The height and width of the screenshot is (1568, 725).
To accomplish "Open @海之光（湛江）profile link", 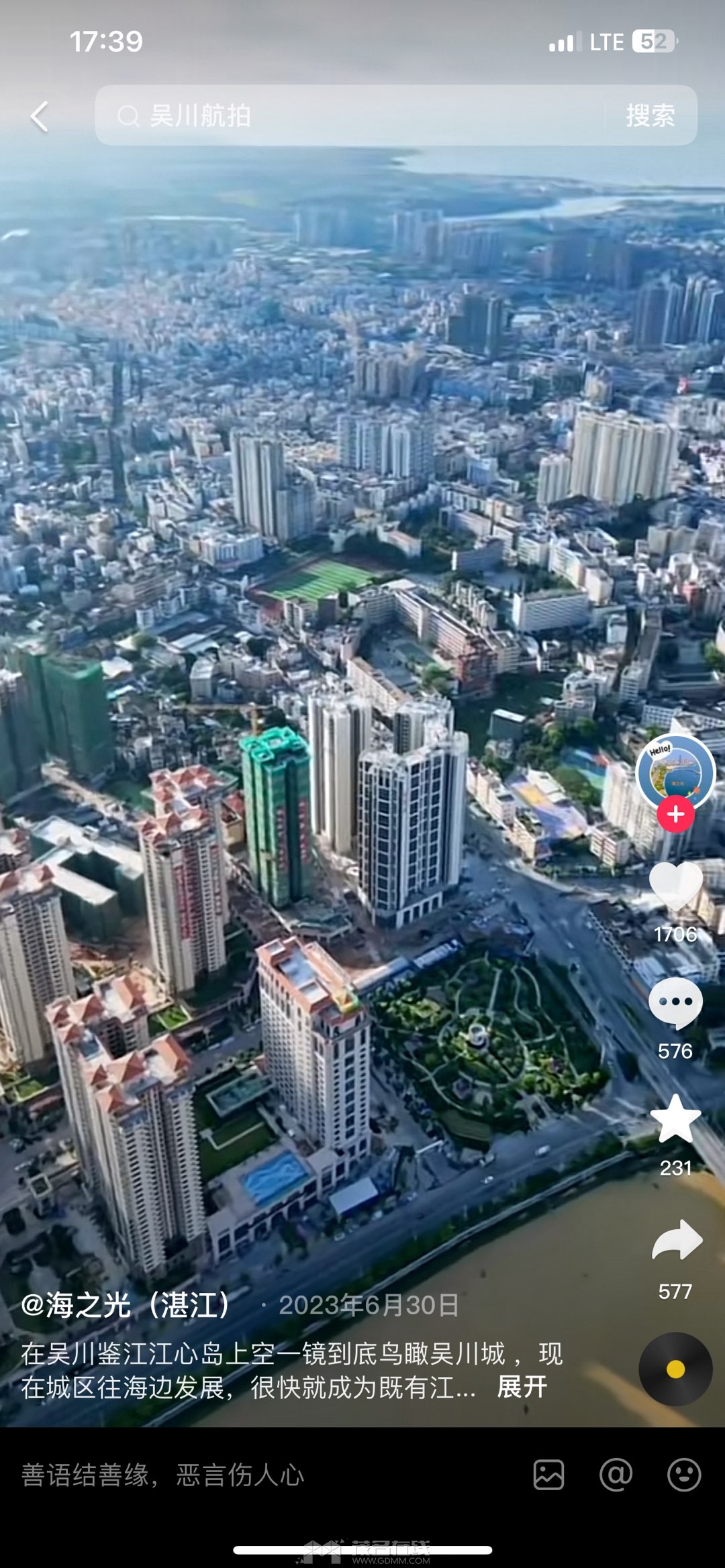I will 126,1305.
